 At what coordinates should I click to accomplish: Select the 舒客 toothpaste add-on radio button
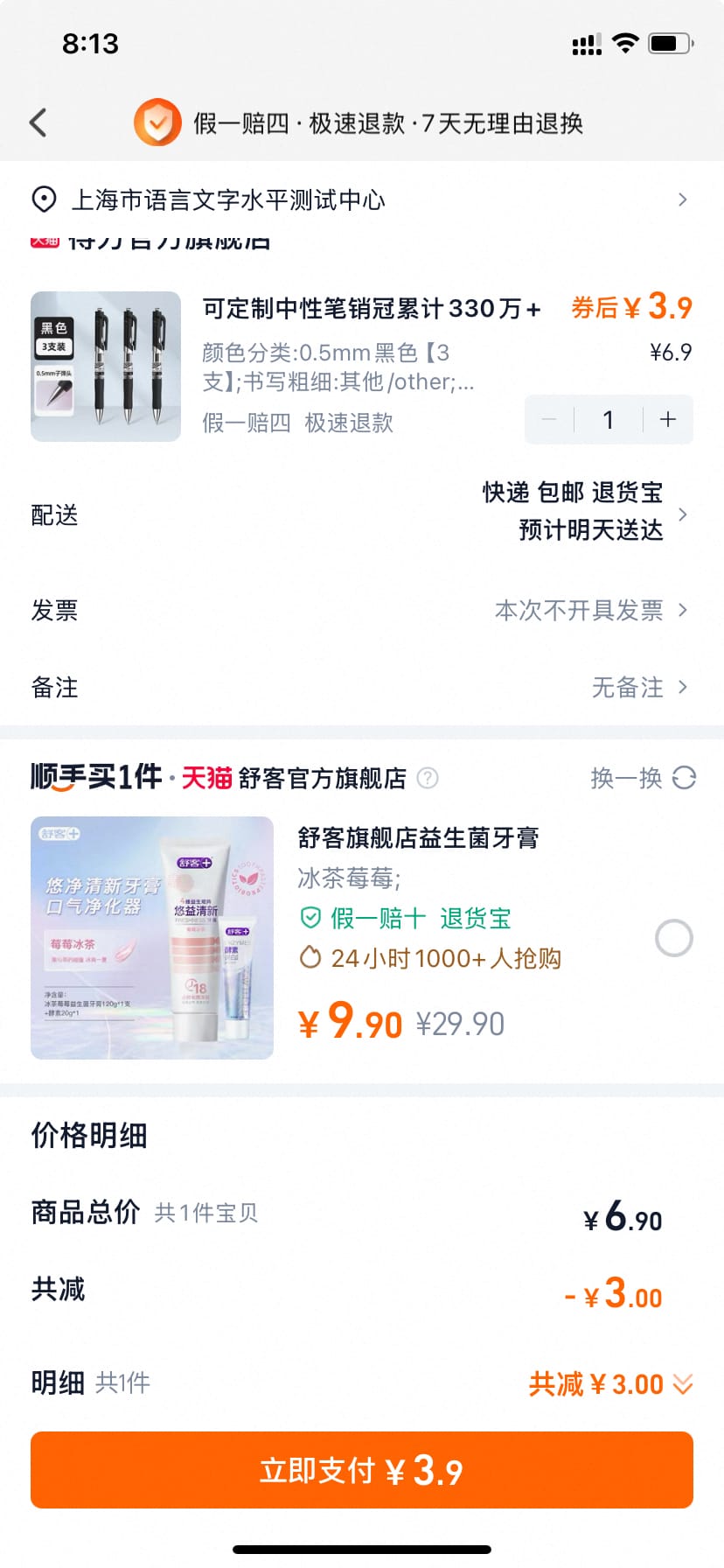(673, 938)
